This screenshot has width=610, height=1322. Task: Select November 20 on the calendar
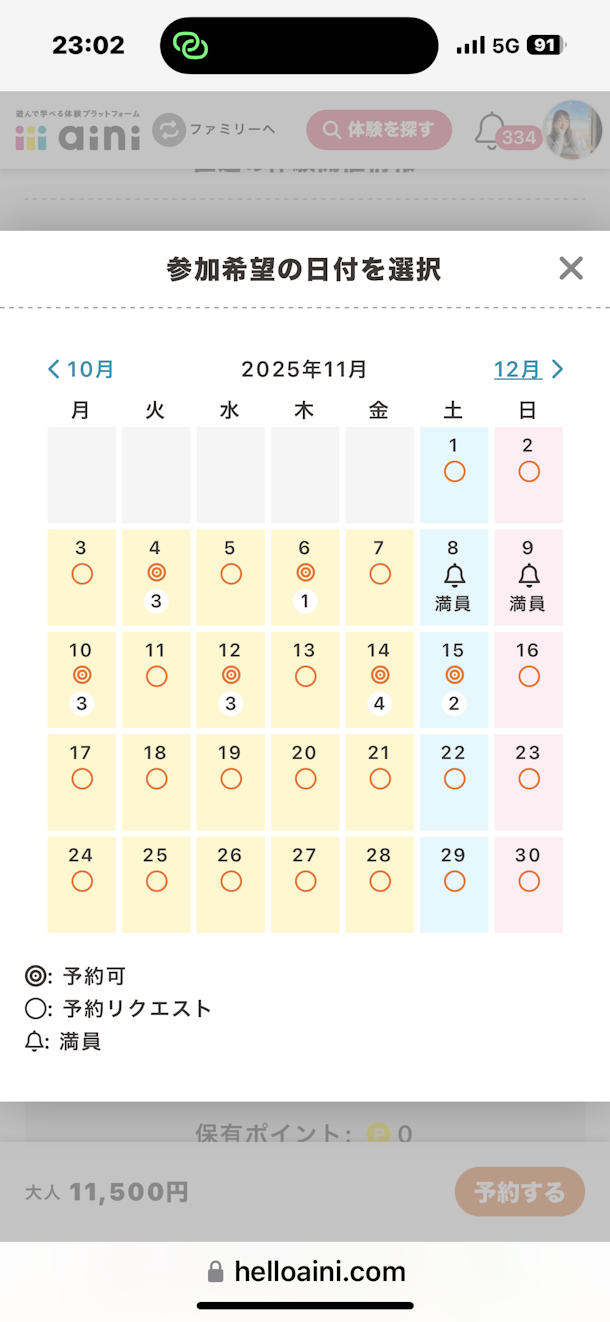pos(305,779)
